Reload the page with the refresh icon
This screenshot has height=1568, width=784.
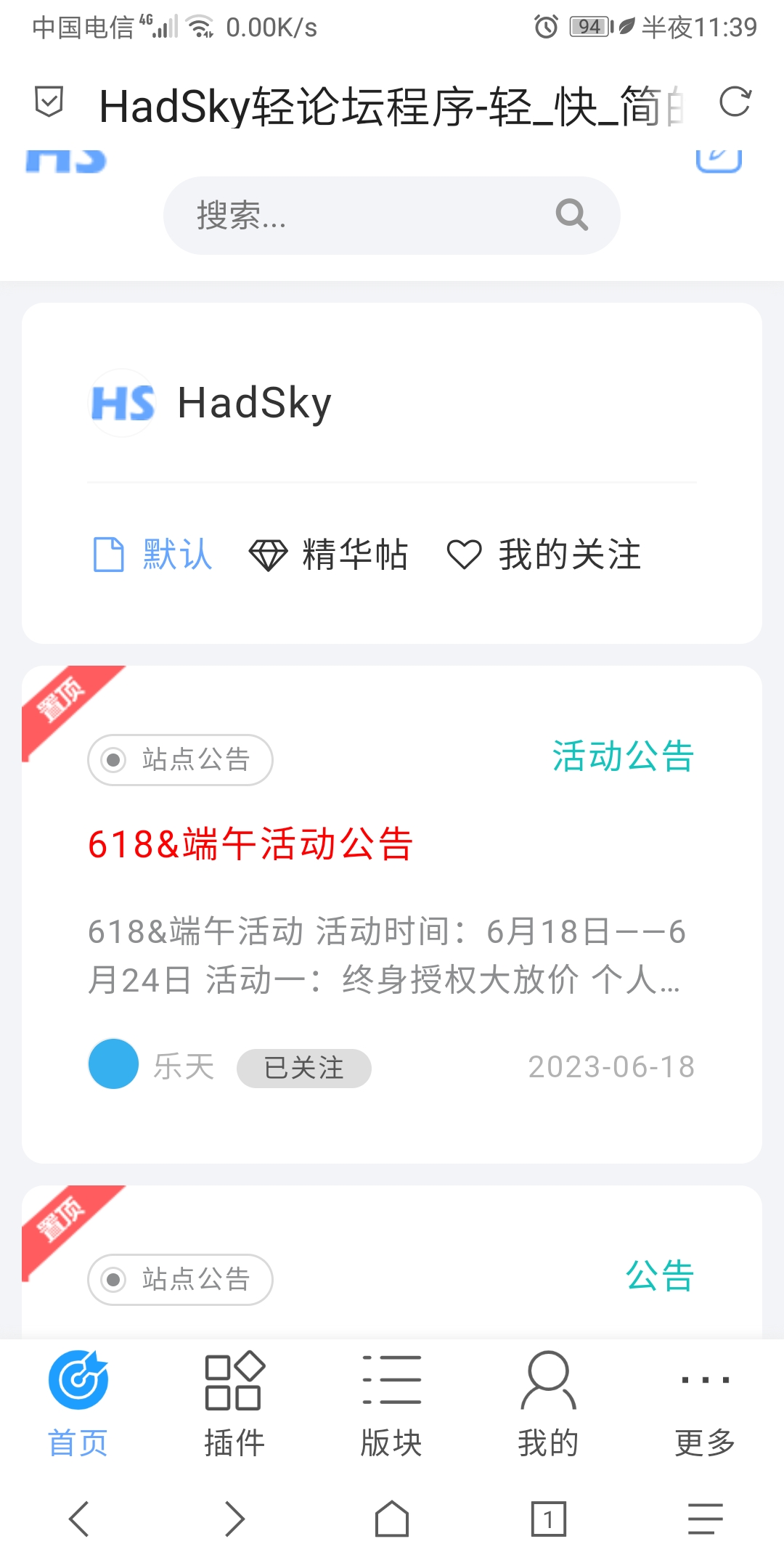[x=735, y=102]
